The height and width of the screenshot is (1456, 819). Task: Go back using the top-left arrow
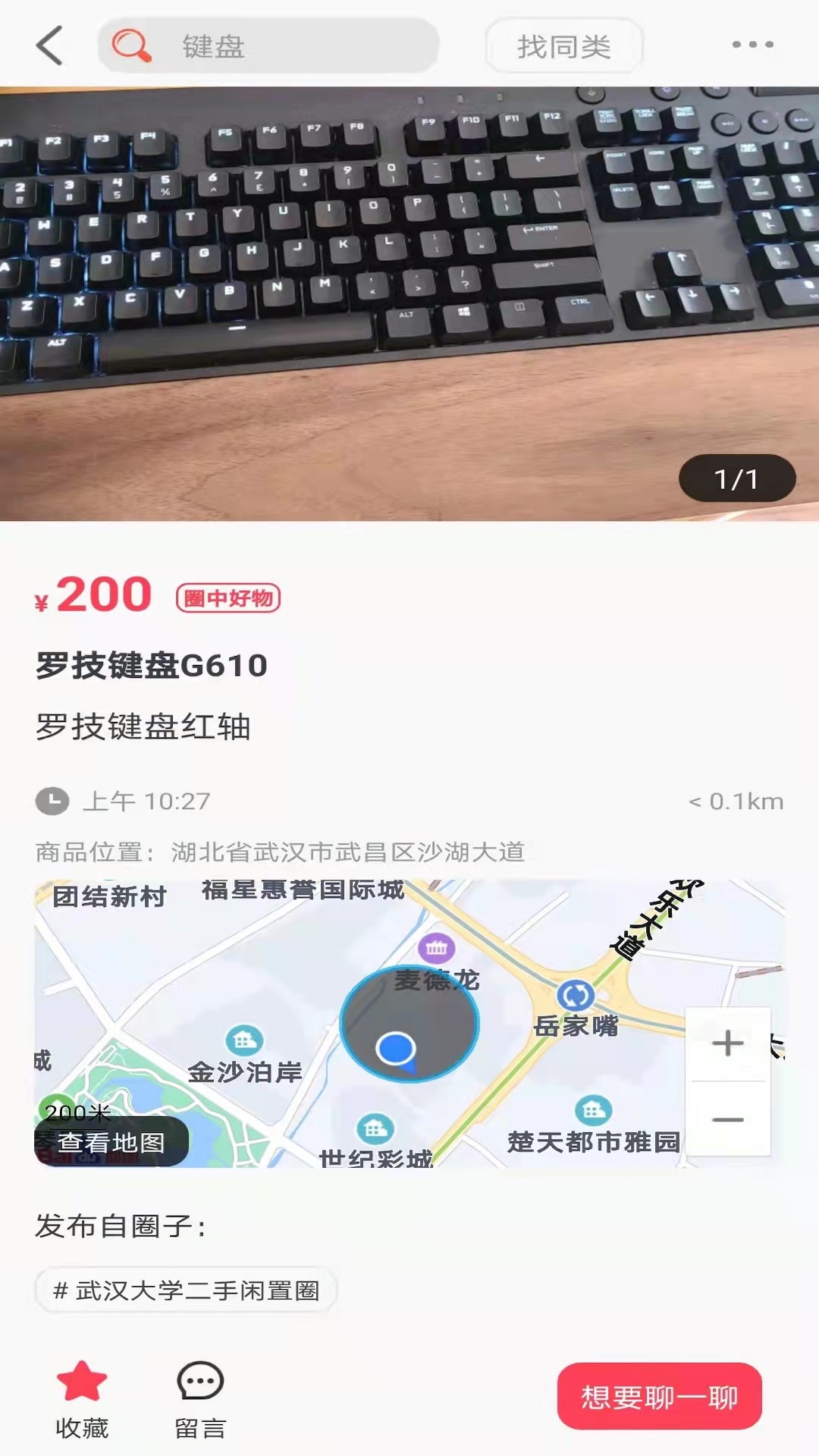coord(50,45)
